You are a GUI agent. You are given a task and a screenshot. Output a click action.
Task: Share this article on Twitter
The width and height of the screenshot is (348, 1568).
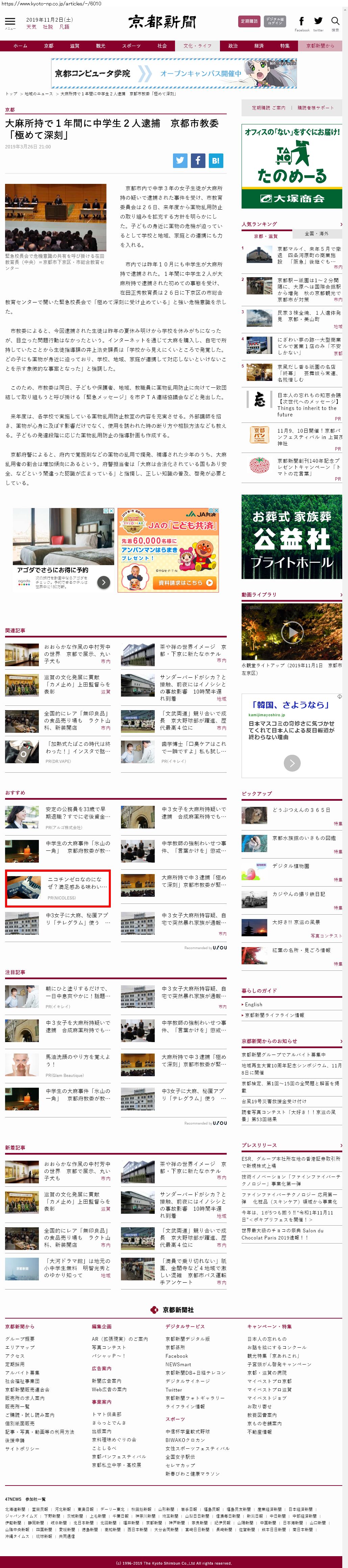coord(180,160)
